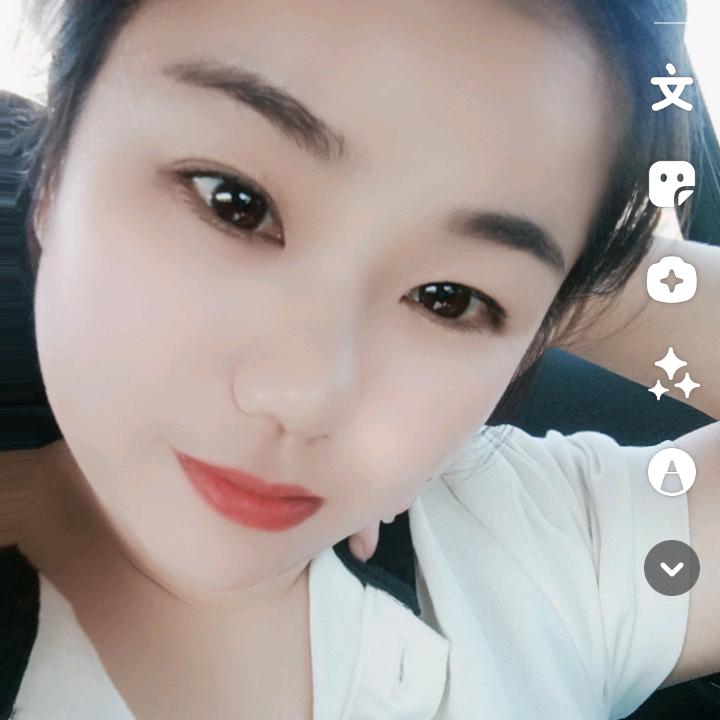Open the sparkle enhance option

tap(673, 375)
